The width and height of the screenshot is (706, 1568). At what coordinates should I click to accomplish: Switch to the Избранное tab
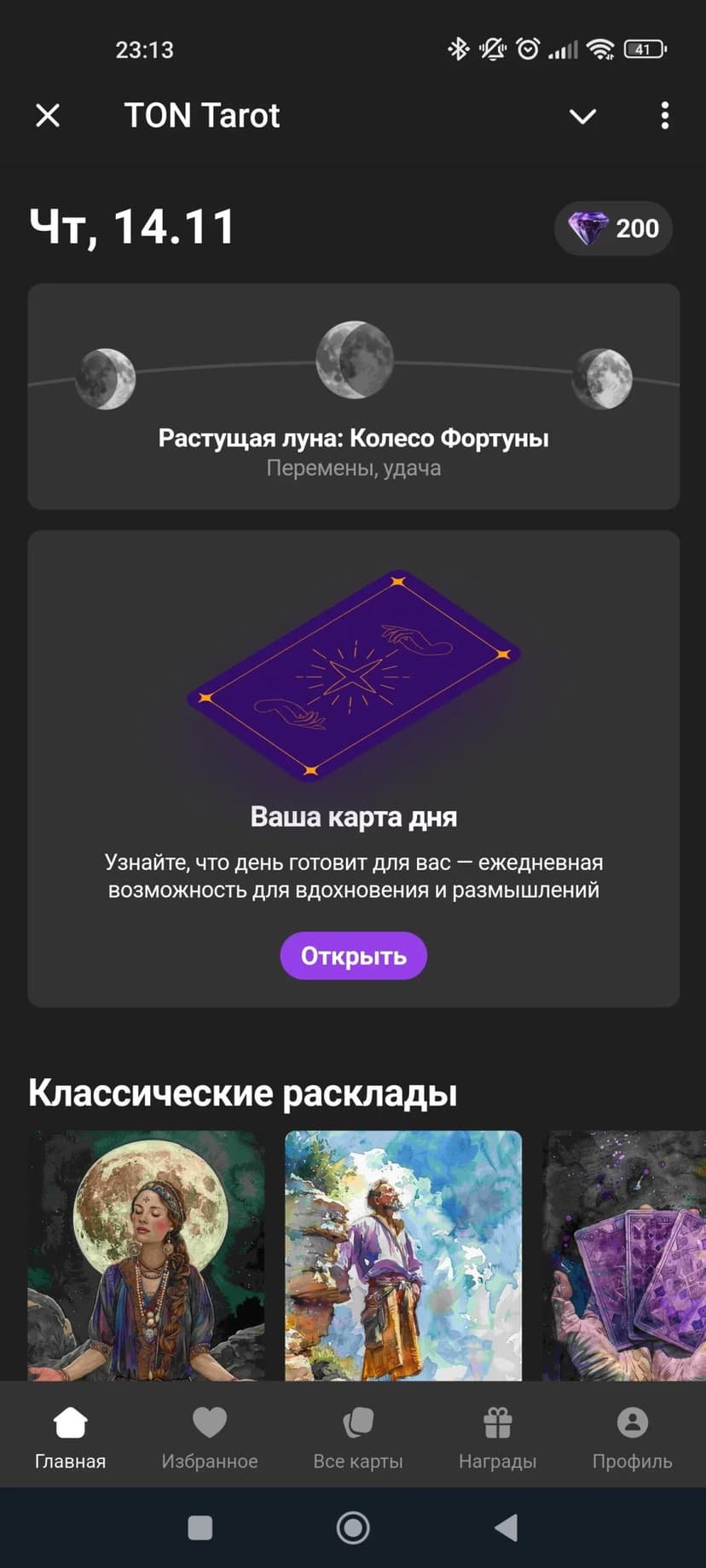tap(210, 1437)
